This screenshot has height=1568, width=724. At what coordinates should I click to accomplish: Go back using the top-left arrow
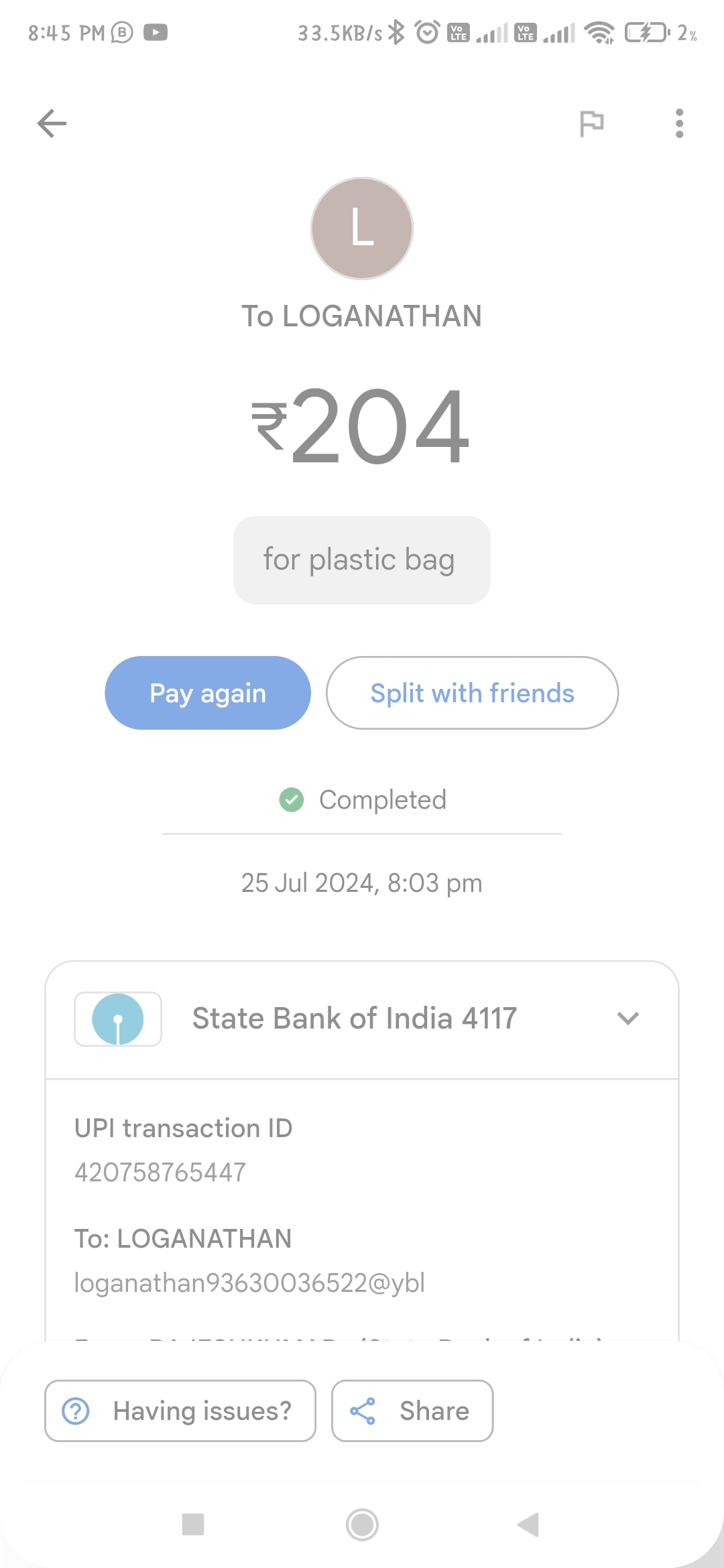click(x=52, y=123)
